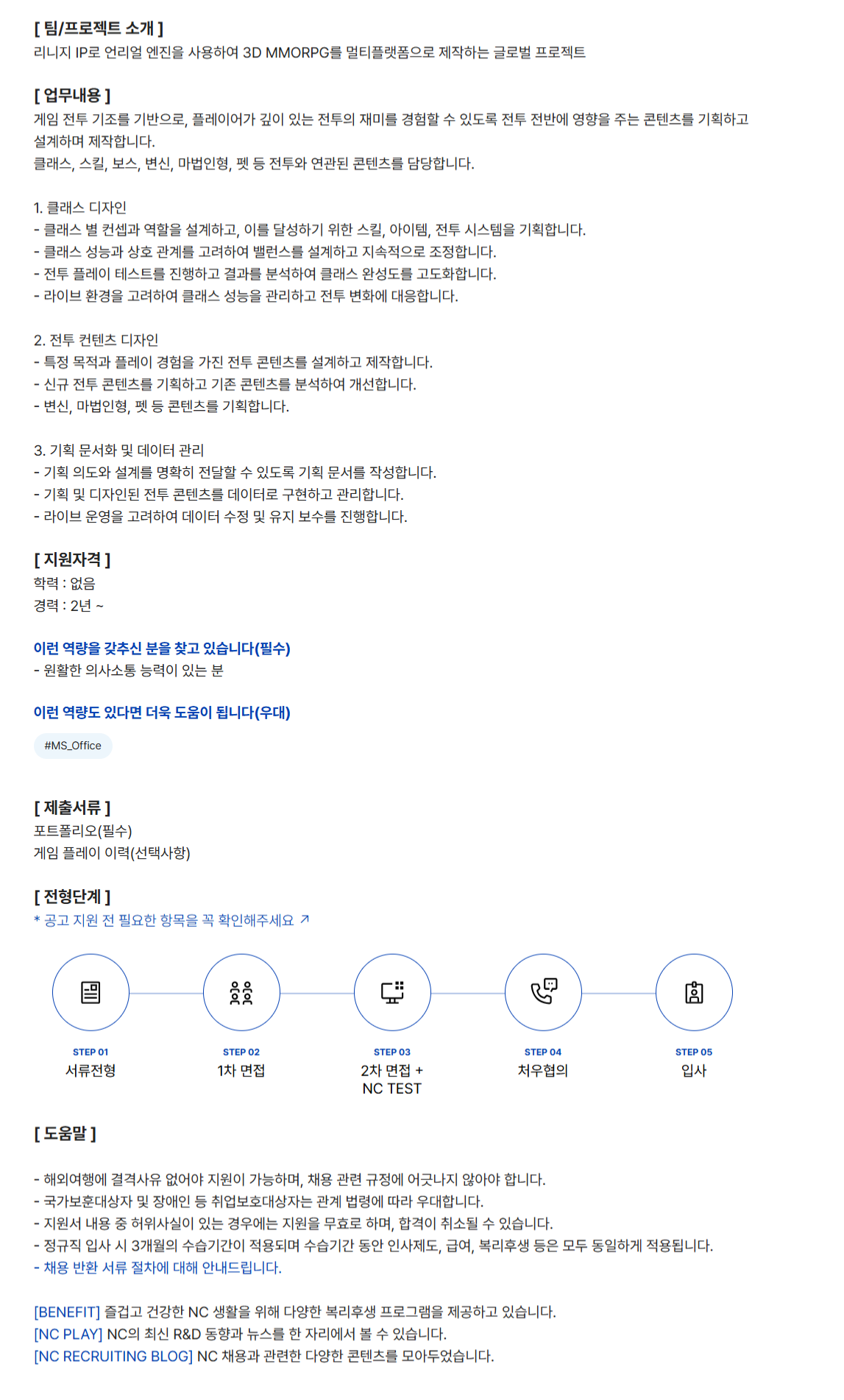The width and height of the screenshot is (844, 1400).
Task: Tap the #MS_Office tag chip
Action: pyautogui.click(x=73, y=746)
